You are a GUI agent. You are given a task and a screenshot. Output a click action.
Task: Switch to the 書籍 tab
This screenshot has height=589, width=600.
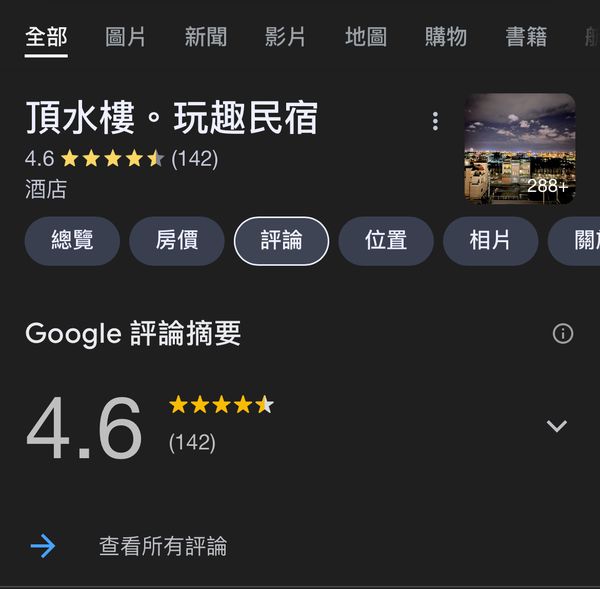525,37
